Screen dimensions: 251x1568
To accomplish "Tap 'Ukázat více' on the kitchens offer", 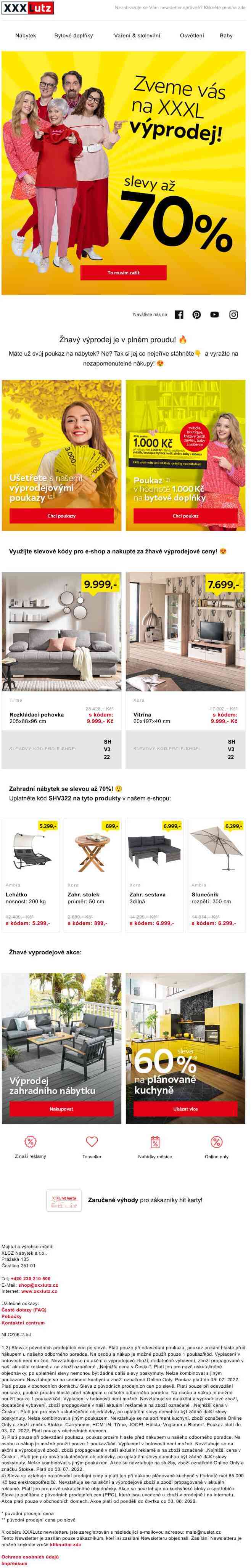I will [x=185, y=1108].
